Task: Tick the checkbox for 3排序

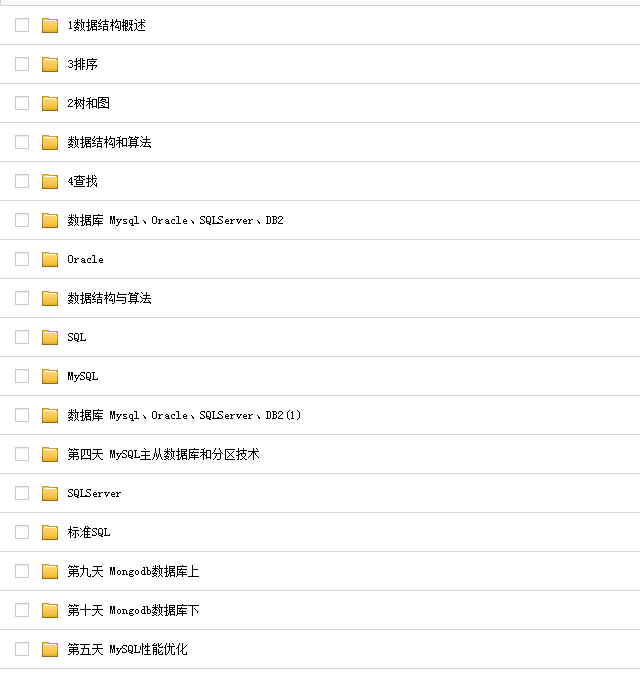Action: (22, 64)
